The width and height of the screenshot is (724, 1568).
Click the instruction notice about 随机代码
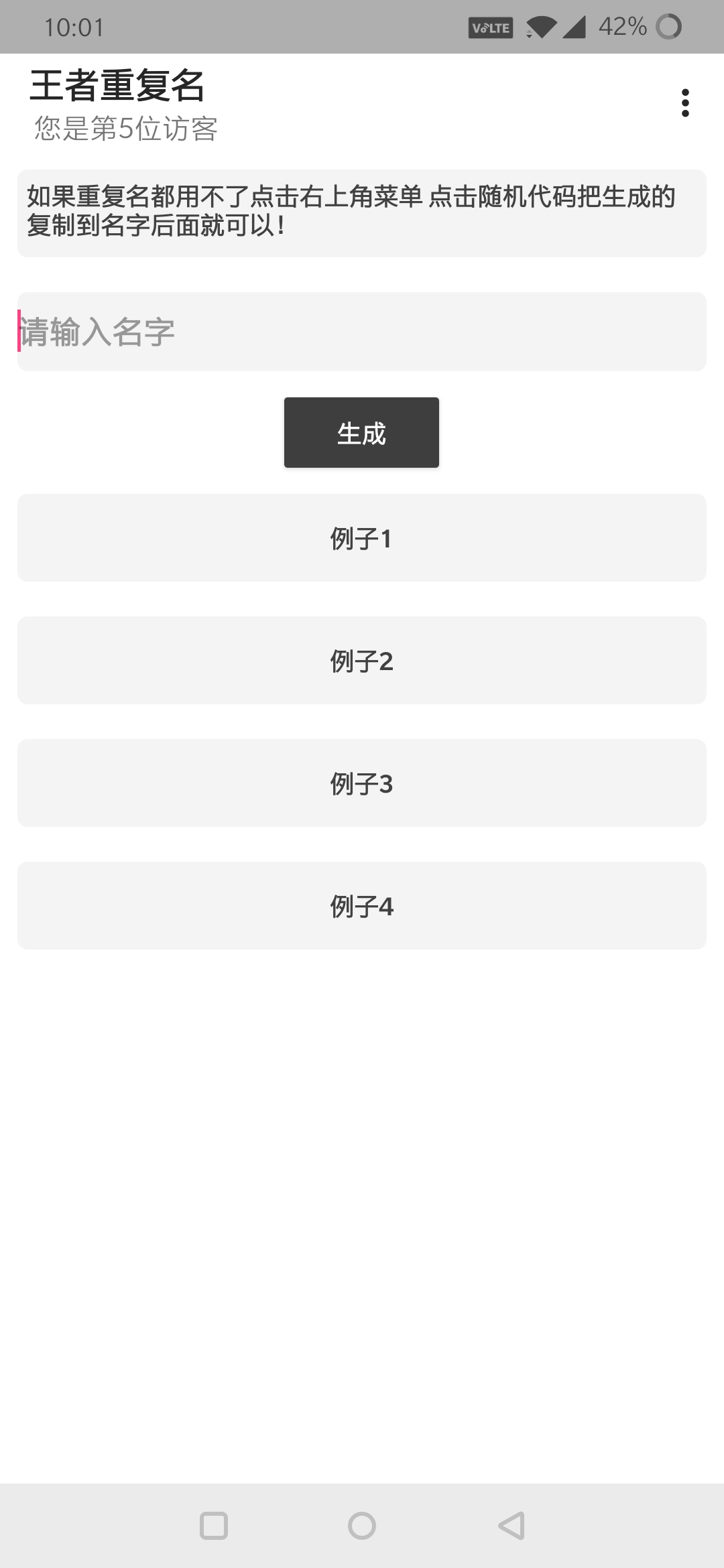click(362, 213)
